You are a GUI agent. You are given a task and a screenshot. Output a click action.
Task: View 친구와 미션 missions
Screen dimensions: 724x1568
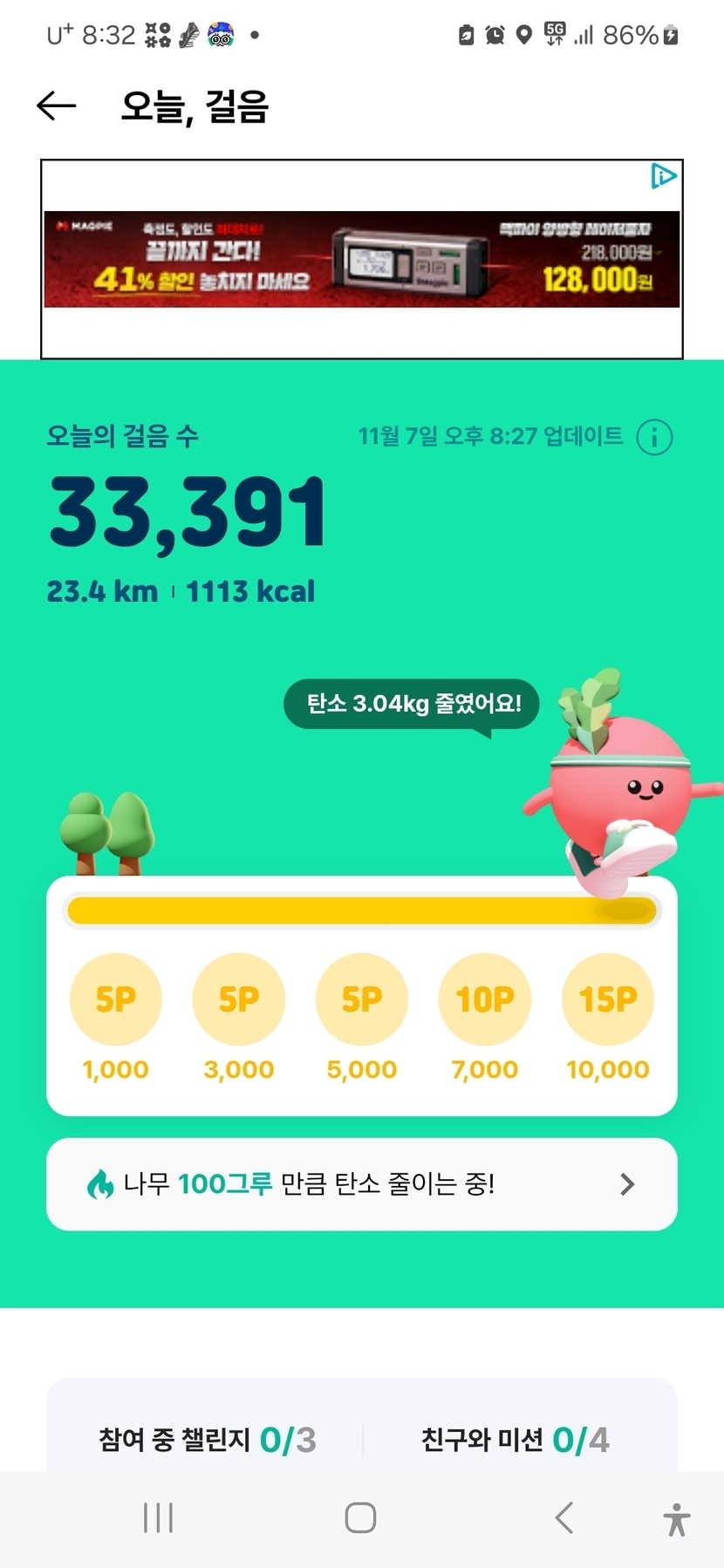(x=515, y=1439)
